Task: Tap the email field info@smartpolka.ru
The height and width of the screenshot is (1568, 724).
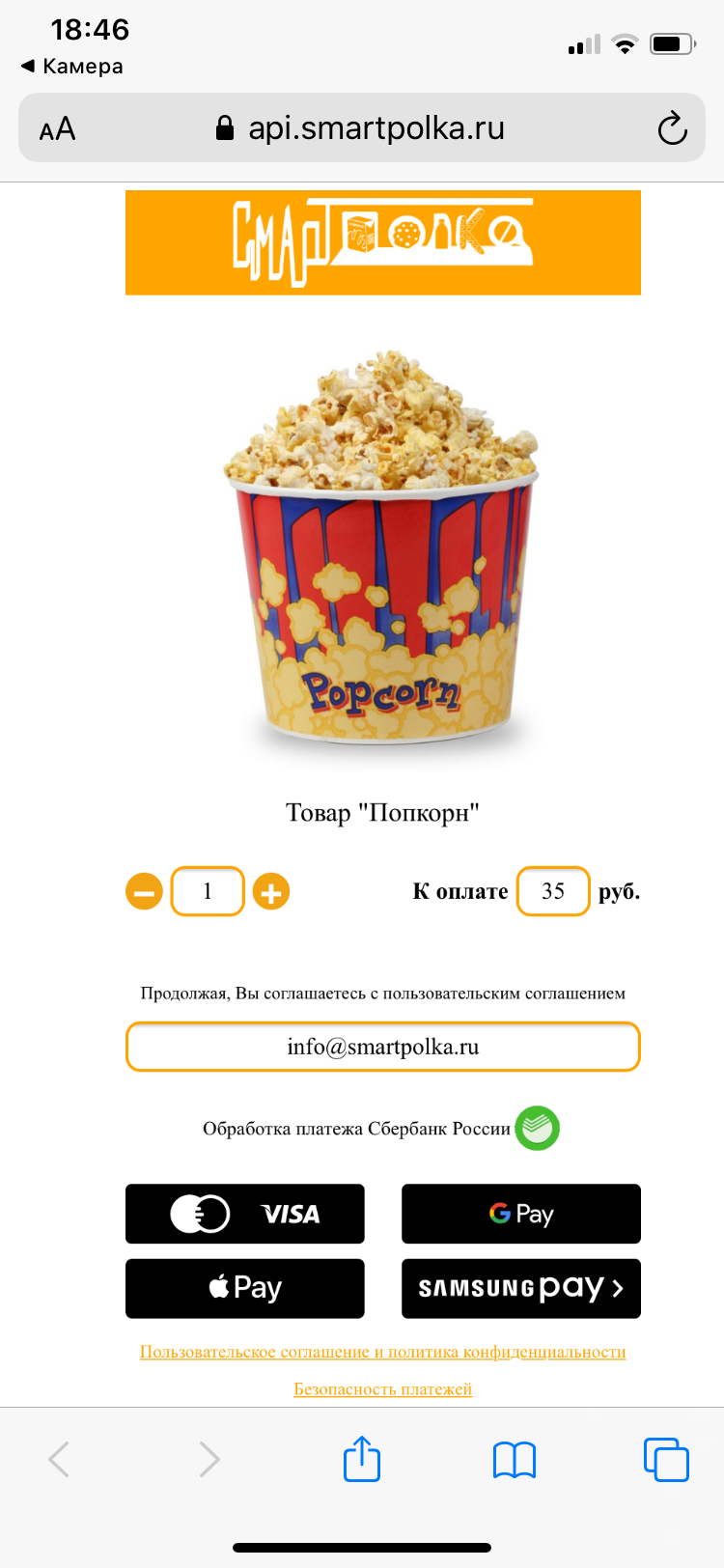Action: [x=383, y=1047]
